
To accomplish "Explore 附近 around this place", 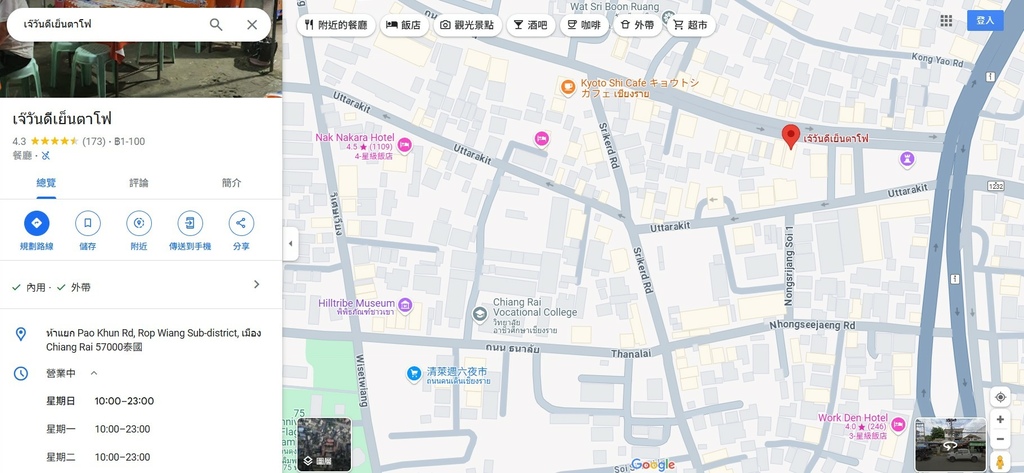I will [x=139, y=223].
